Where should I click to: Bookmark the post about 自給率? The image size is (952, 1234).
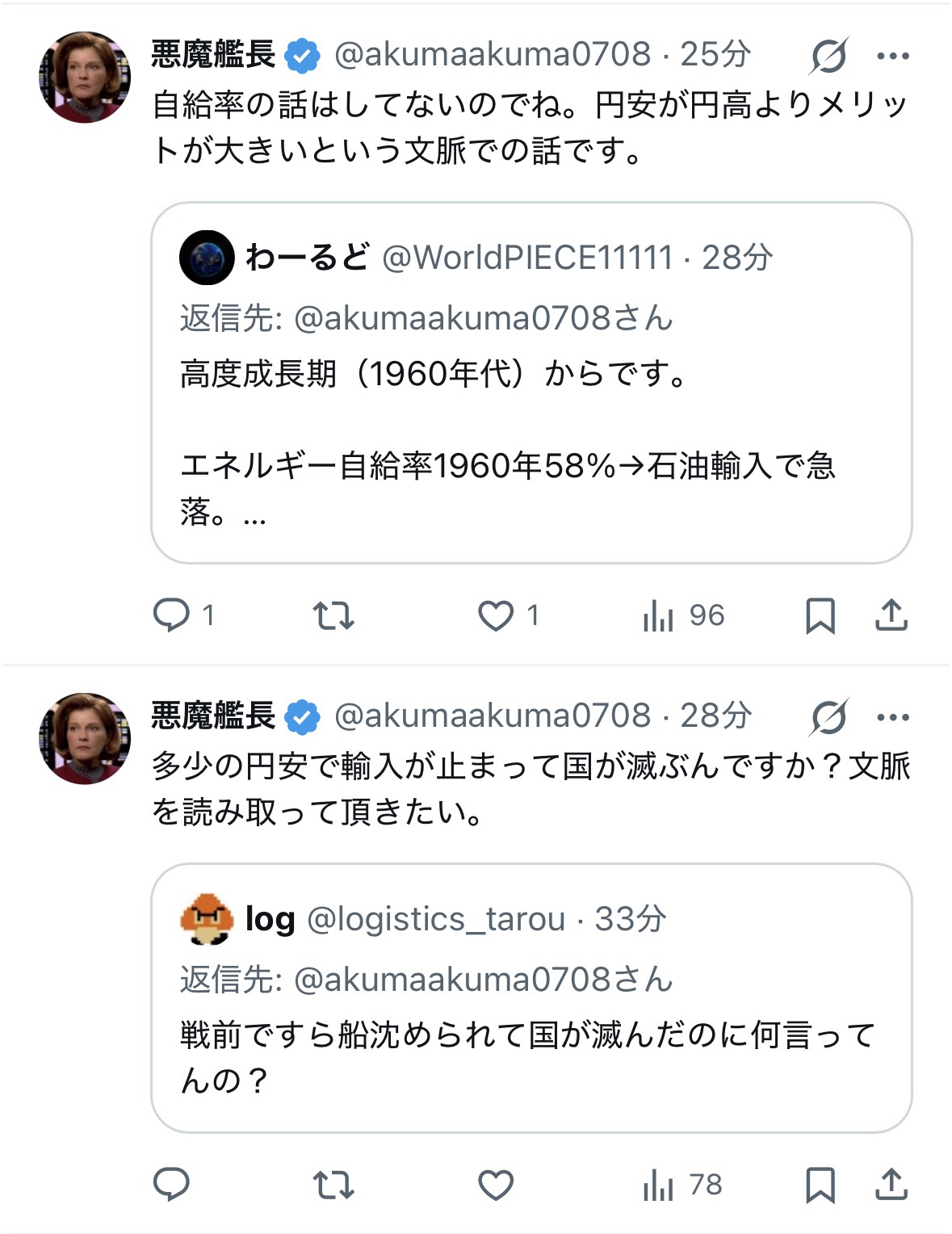coord(820,615)
